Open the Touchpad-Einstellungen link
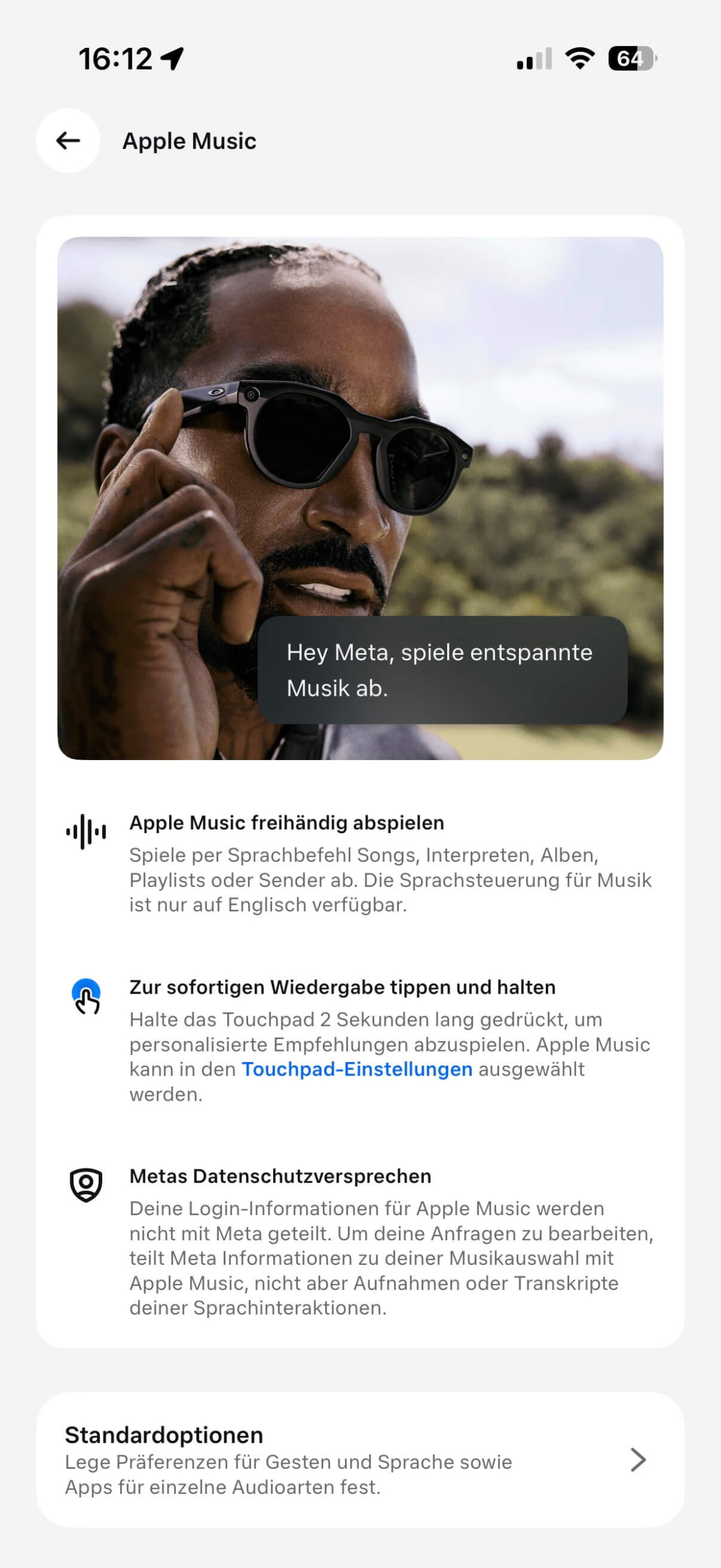Screen dimensions: 721x1568 [x=357, y=1069]
